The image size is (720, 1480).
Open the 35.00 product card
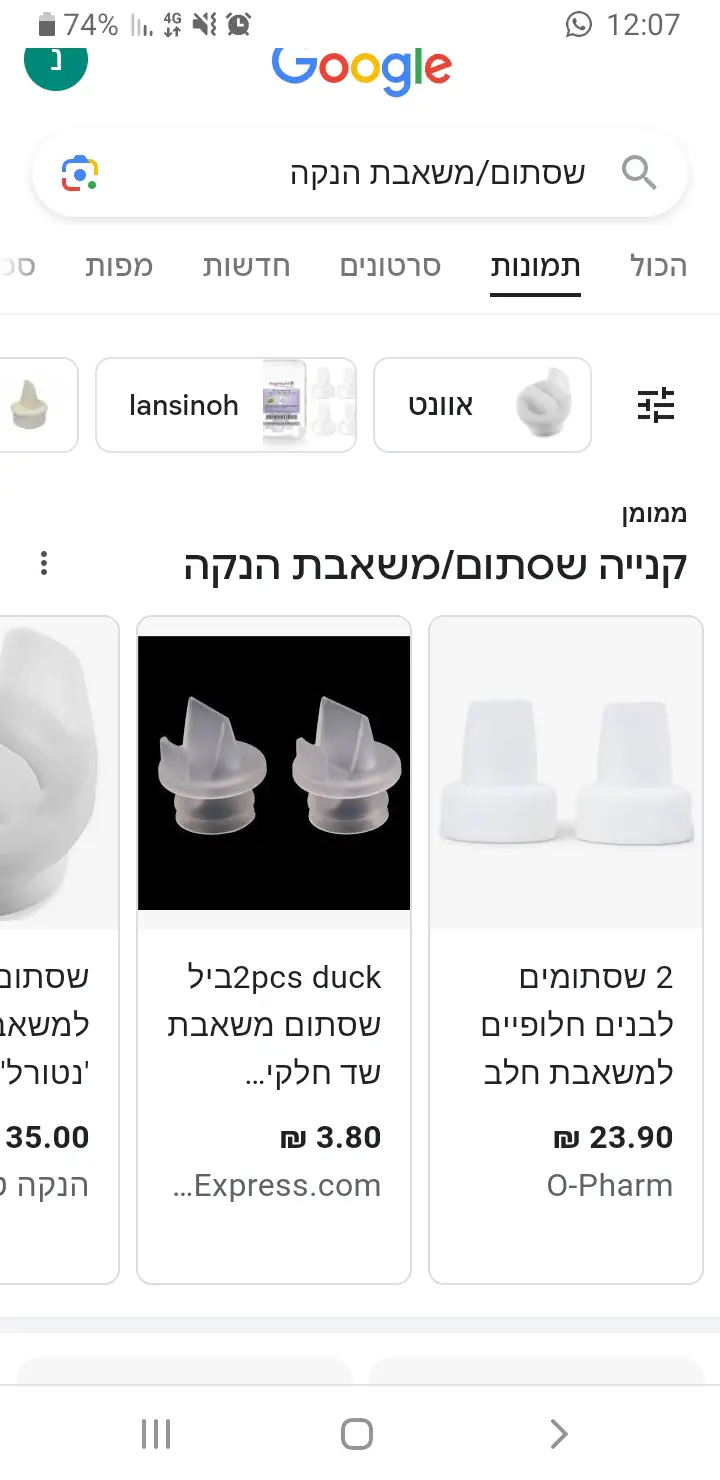tap(58, 948)
